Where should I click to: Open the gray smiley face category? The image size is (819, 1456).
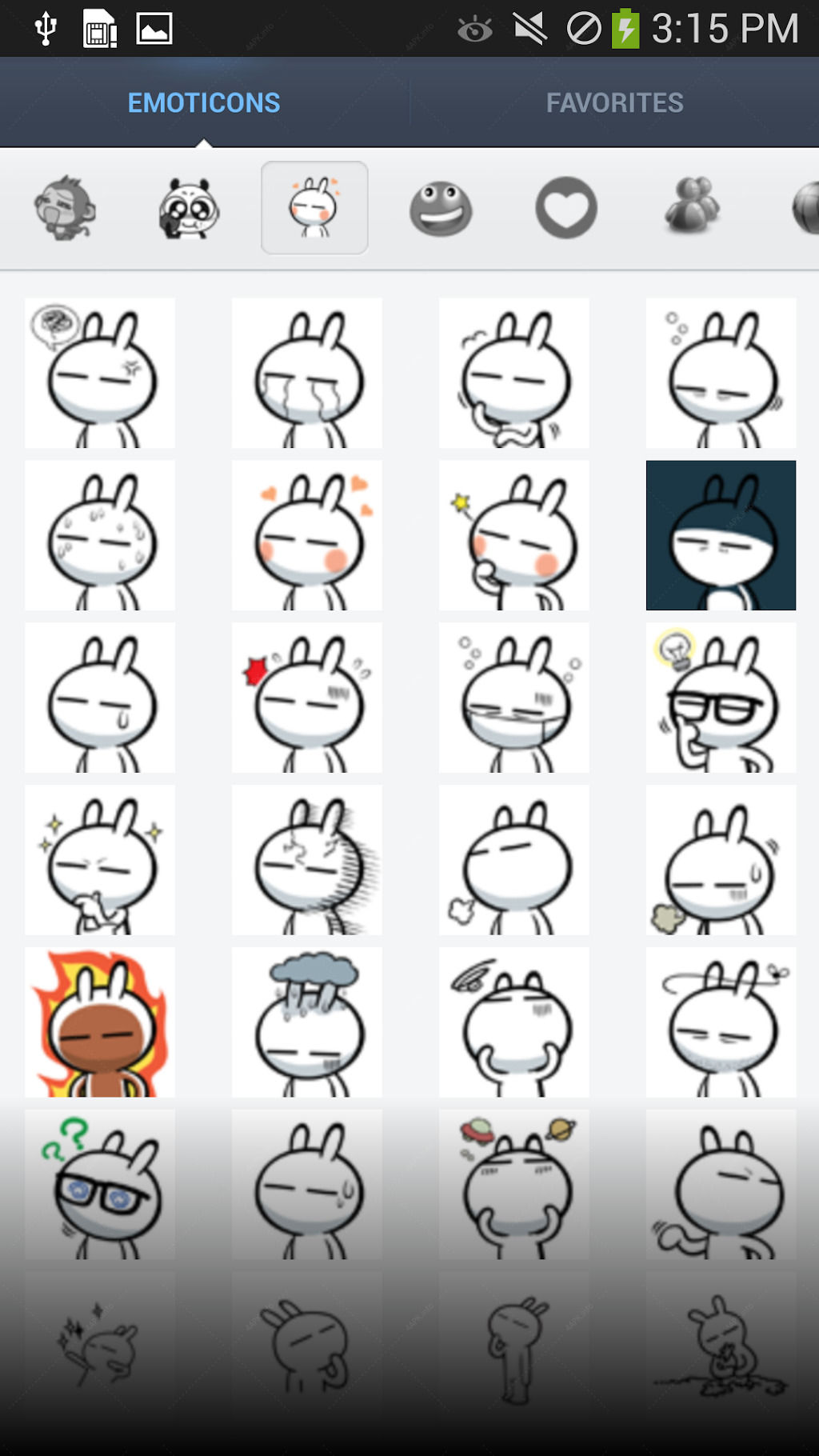[441, 208]
